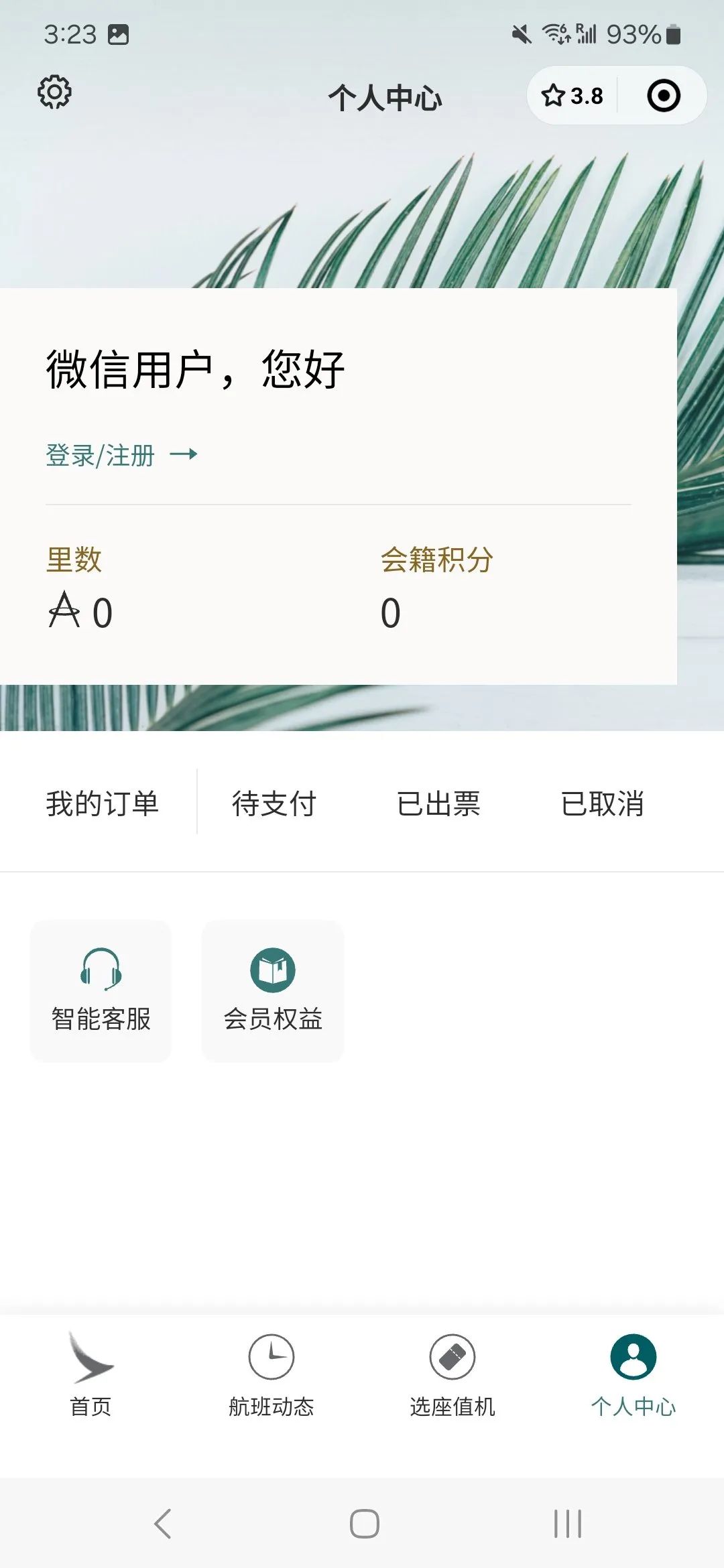Select the 个人中心 tab
The image size is (724, 1568).
point(633,1374)
